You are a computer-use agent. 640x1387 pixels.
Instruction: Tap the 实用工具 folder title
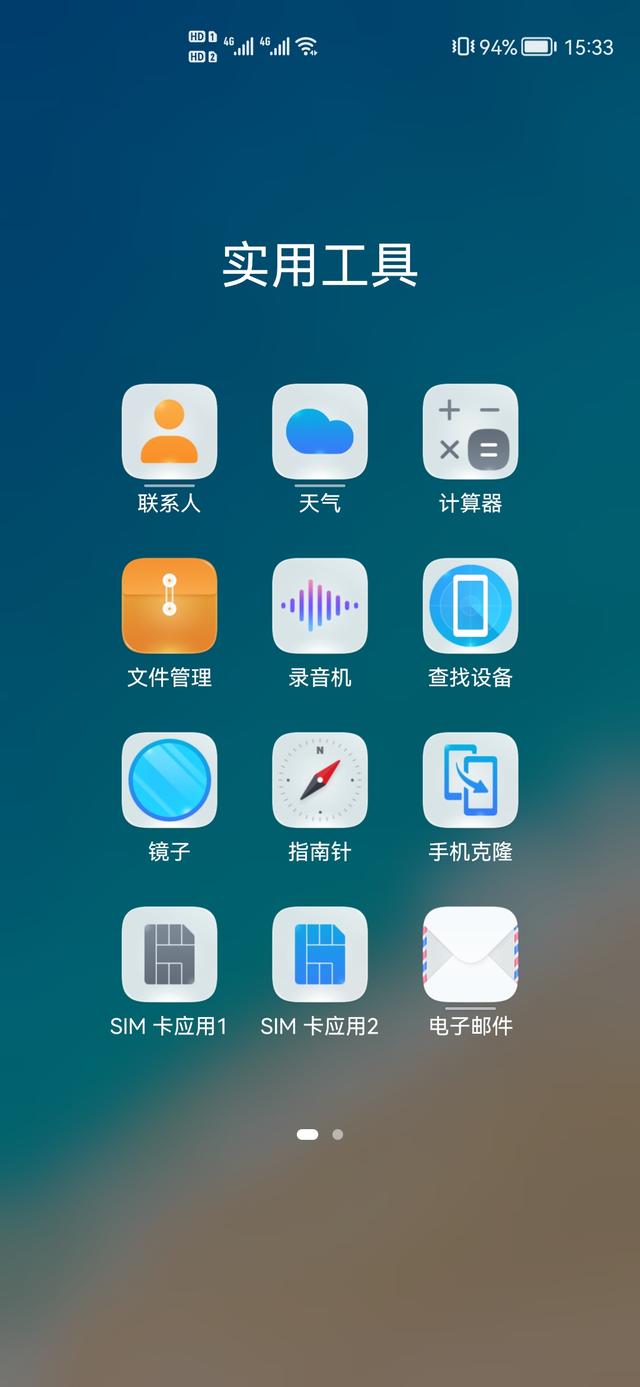320,265
